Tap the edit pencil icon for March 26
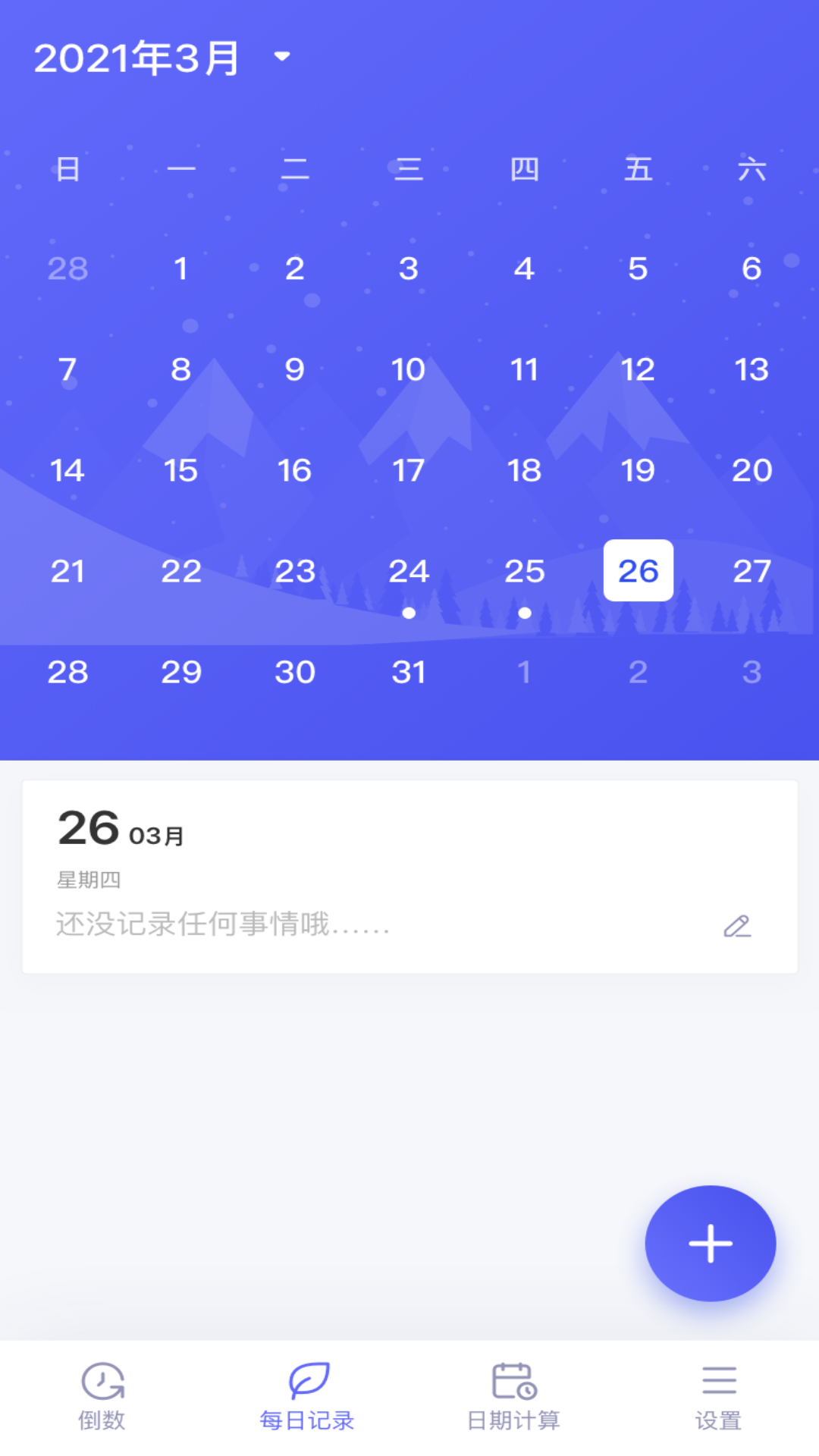This screenshot has width=819, height=1456. click(736, 926)
